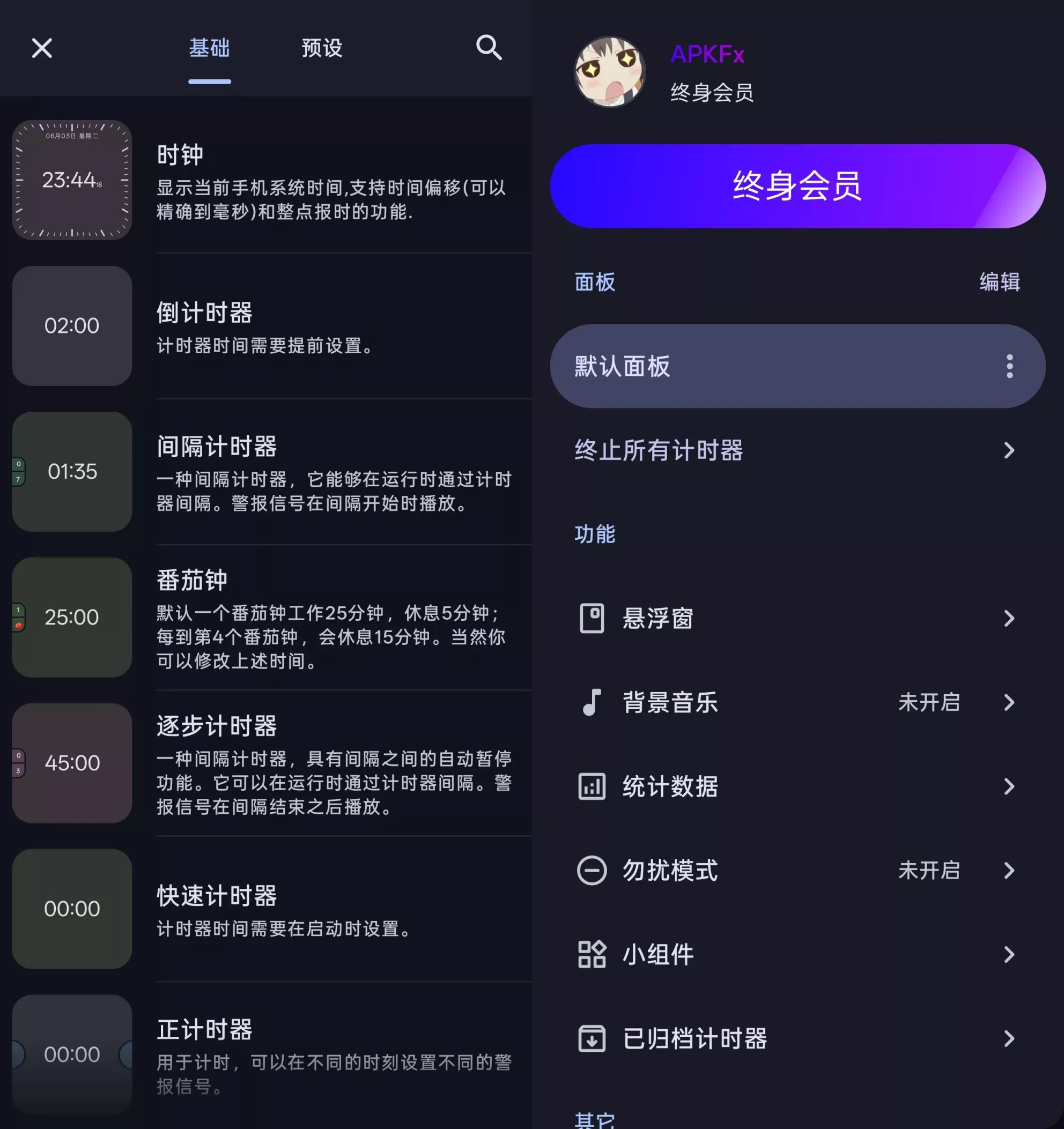The height and width of the screenshot is (1129, 1064).
Task: Close the timer type picker
Action: [42, 48]
